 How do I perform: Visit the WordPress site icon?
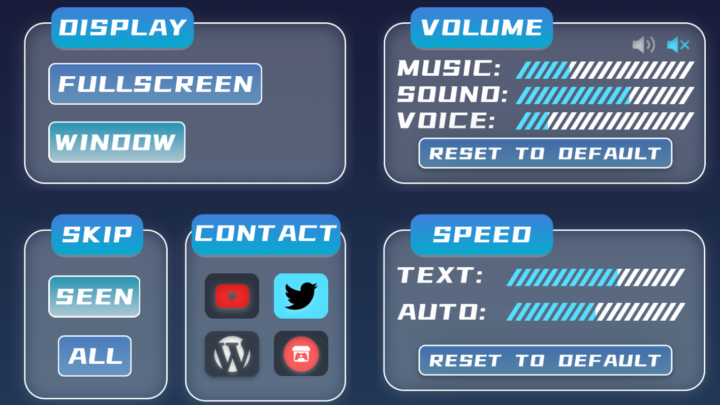coord(232,353)
